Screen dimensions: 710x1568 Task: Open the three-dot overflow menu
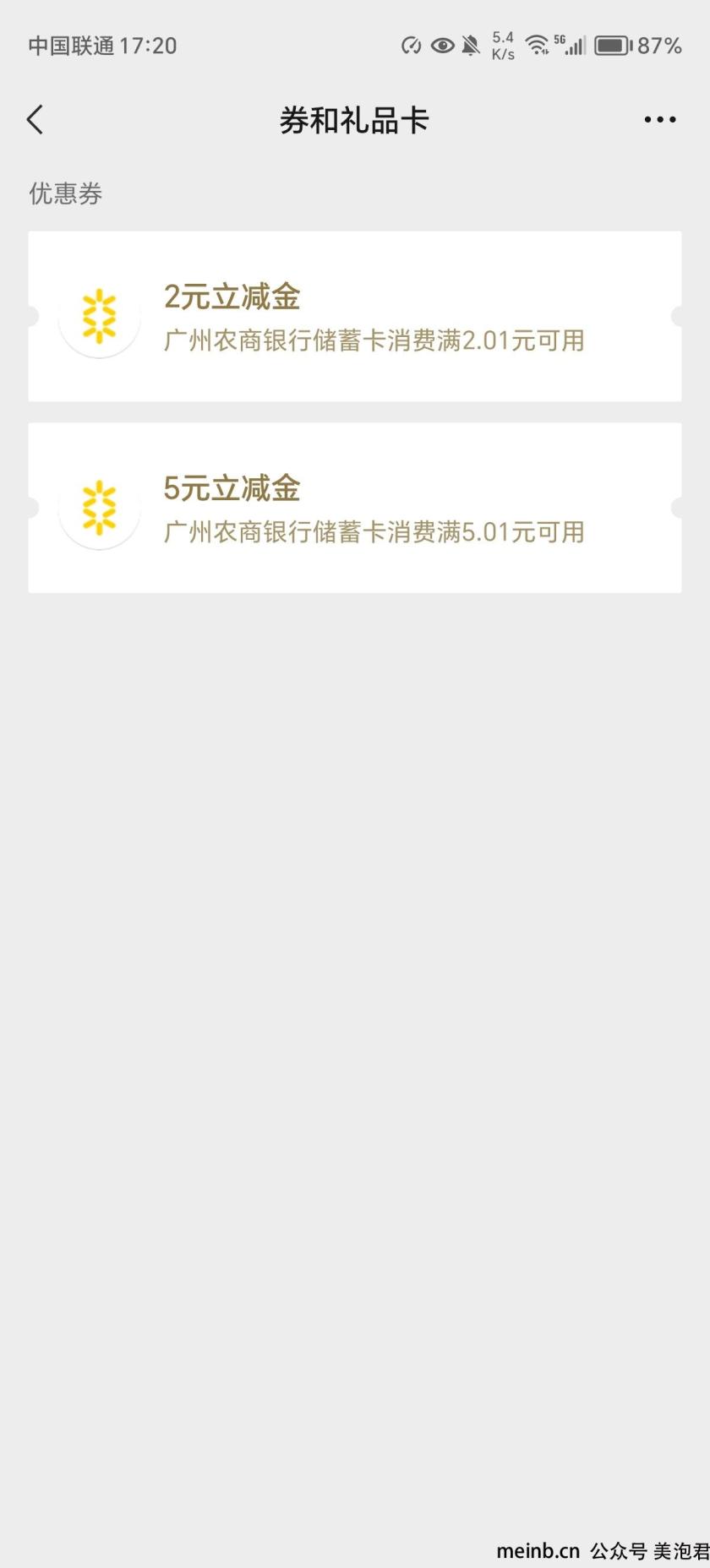659,120
